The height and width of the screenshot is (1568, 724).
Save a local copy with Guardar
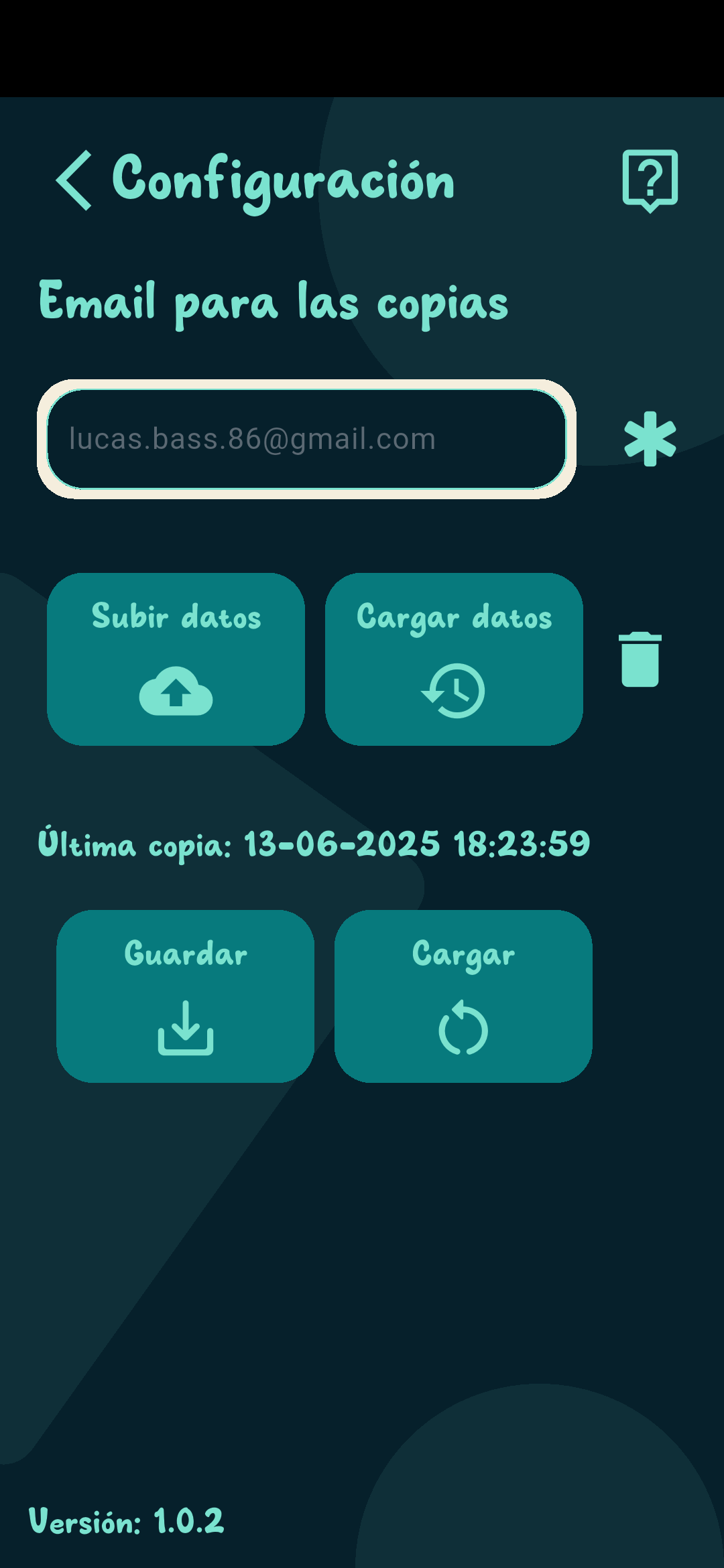185,996
